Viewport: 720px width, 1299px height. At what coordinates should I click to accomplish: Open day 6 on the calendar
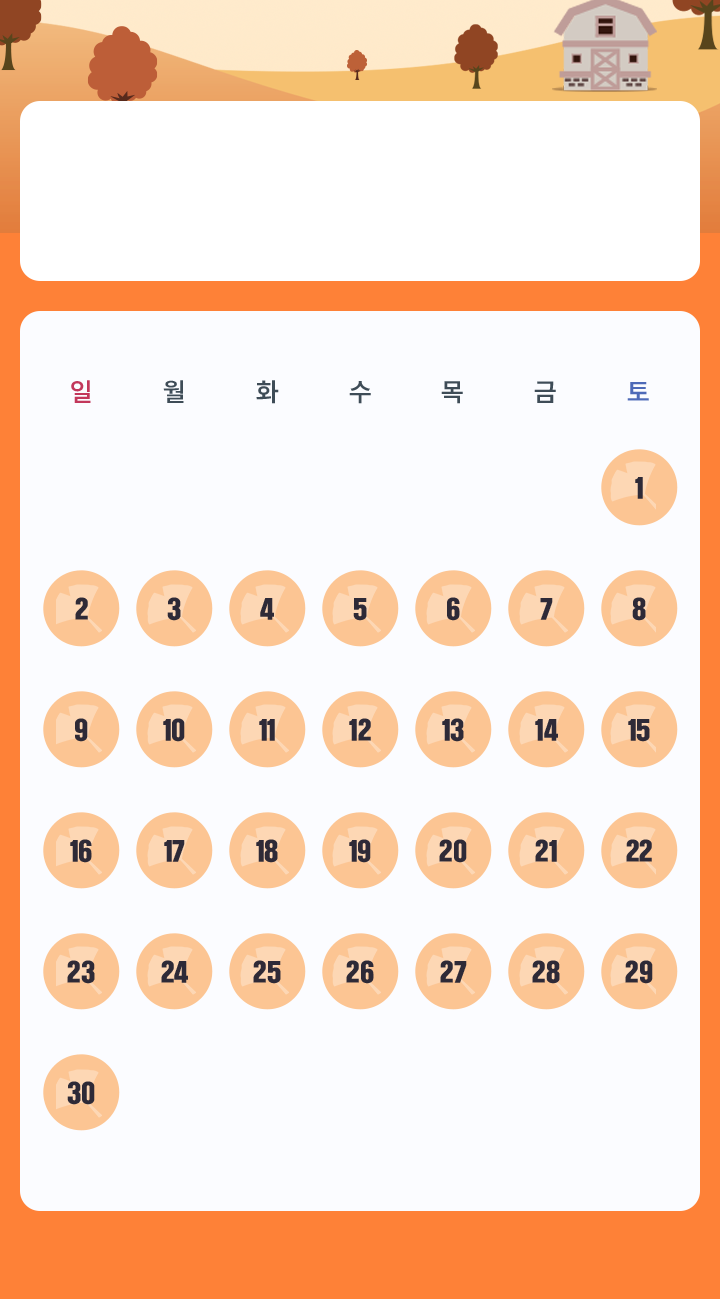pos(453,608)
